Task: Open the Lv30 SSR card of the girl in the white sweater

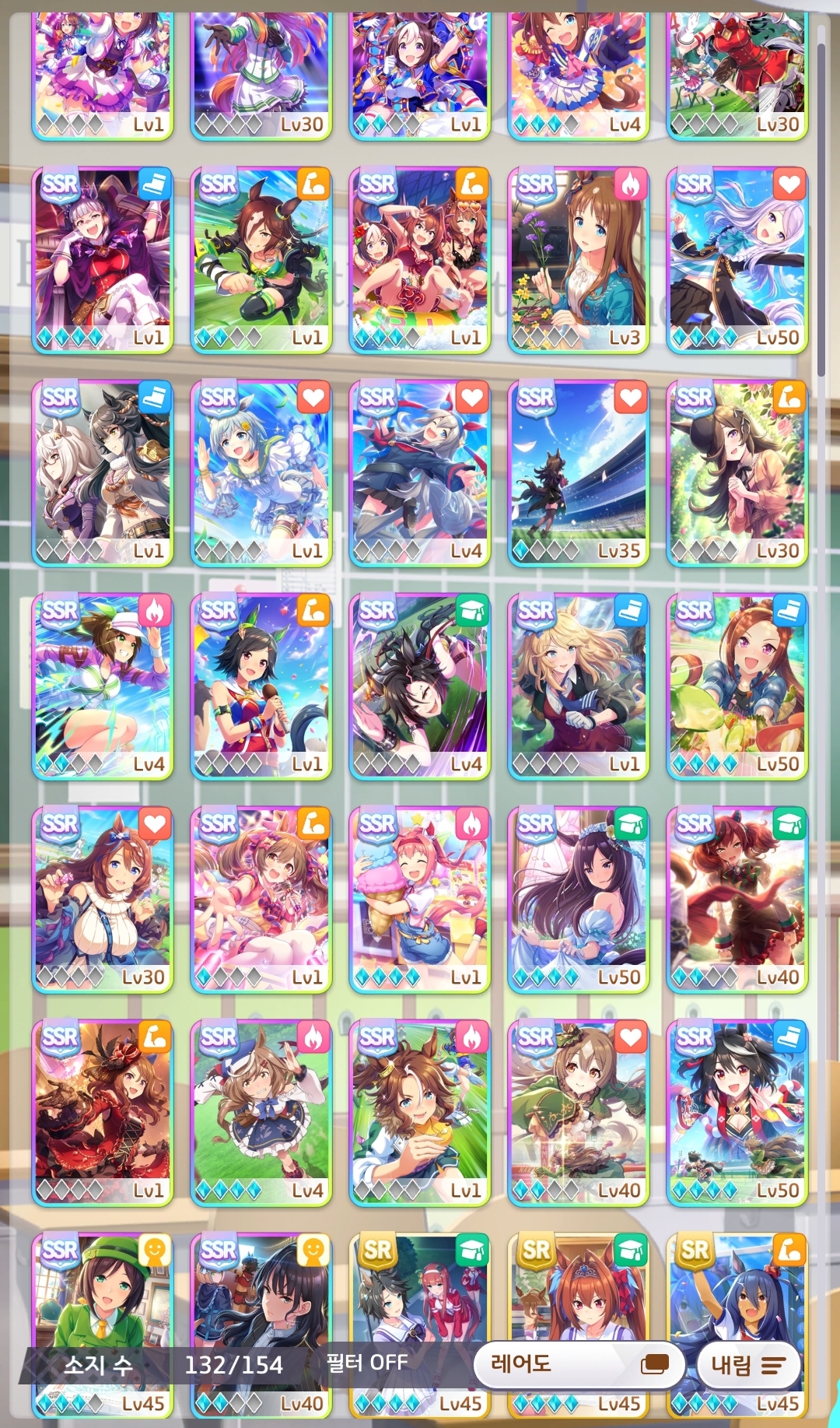Action: [103, 900]
